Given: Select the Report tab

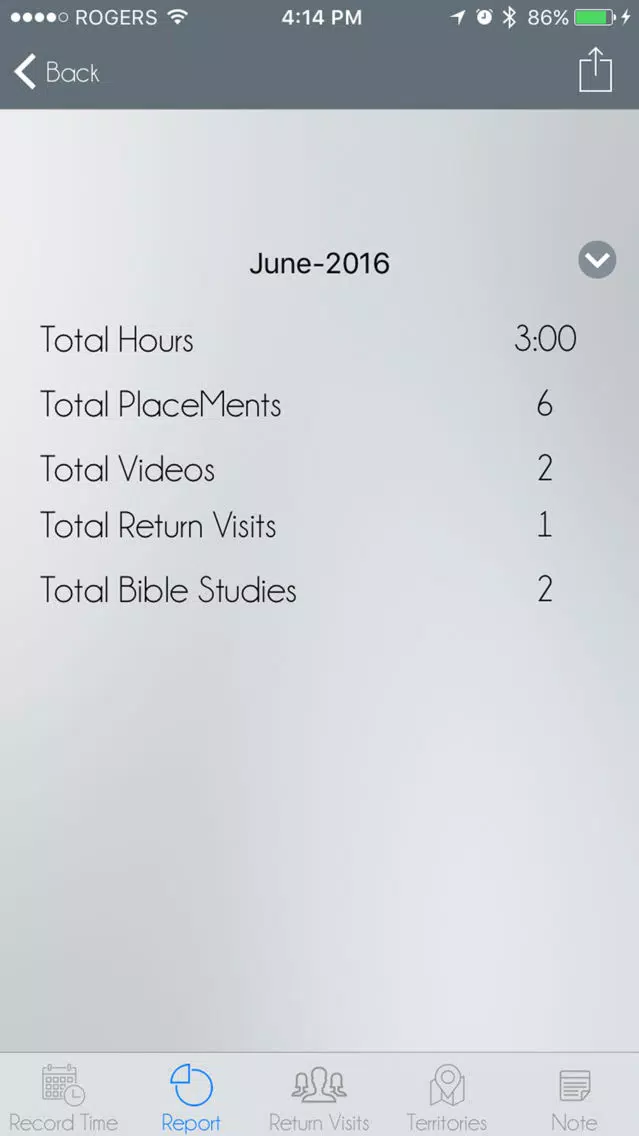Looking at the screenshot, I should [x=191, y=1097].
